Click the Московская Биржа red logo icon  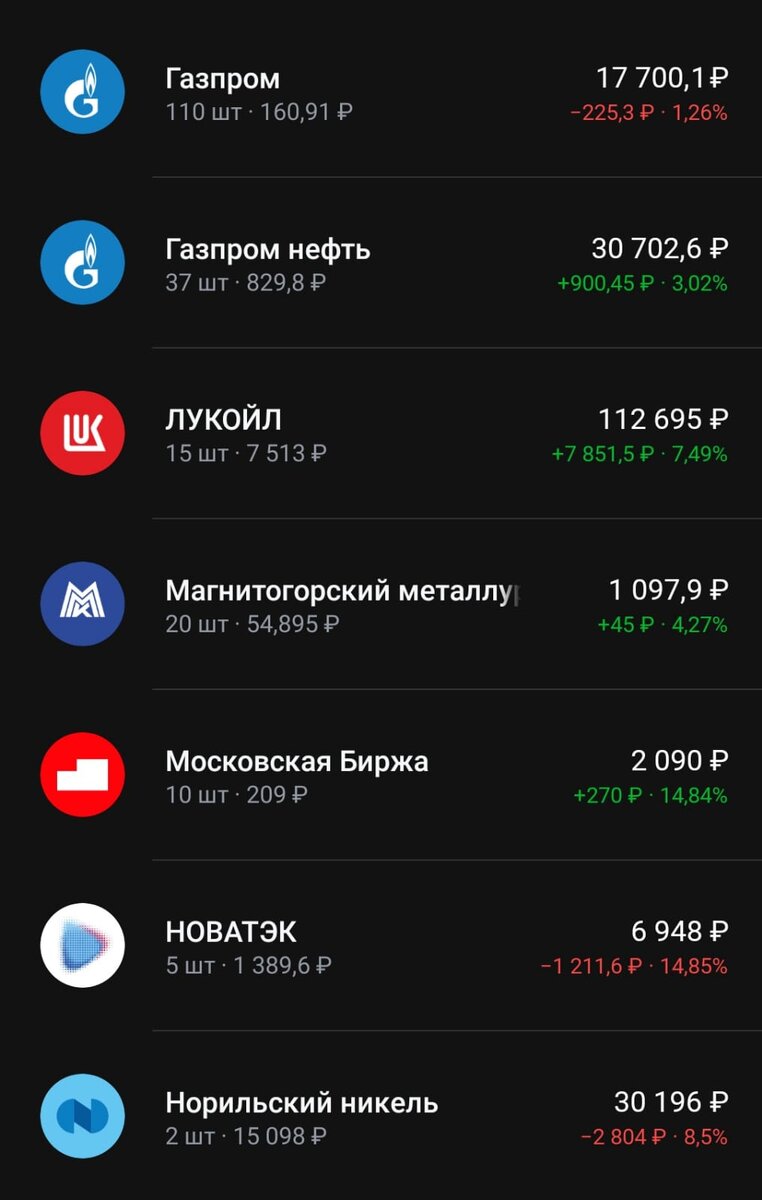(85, 775)
